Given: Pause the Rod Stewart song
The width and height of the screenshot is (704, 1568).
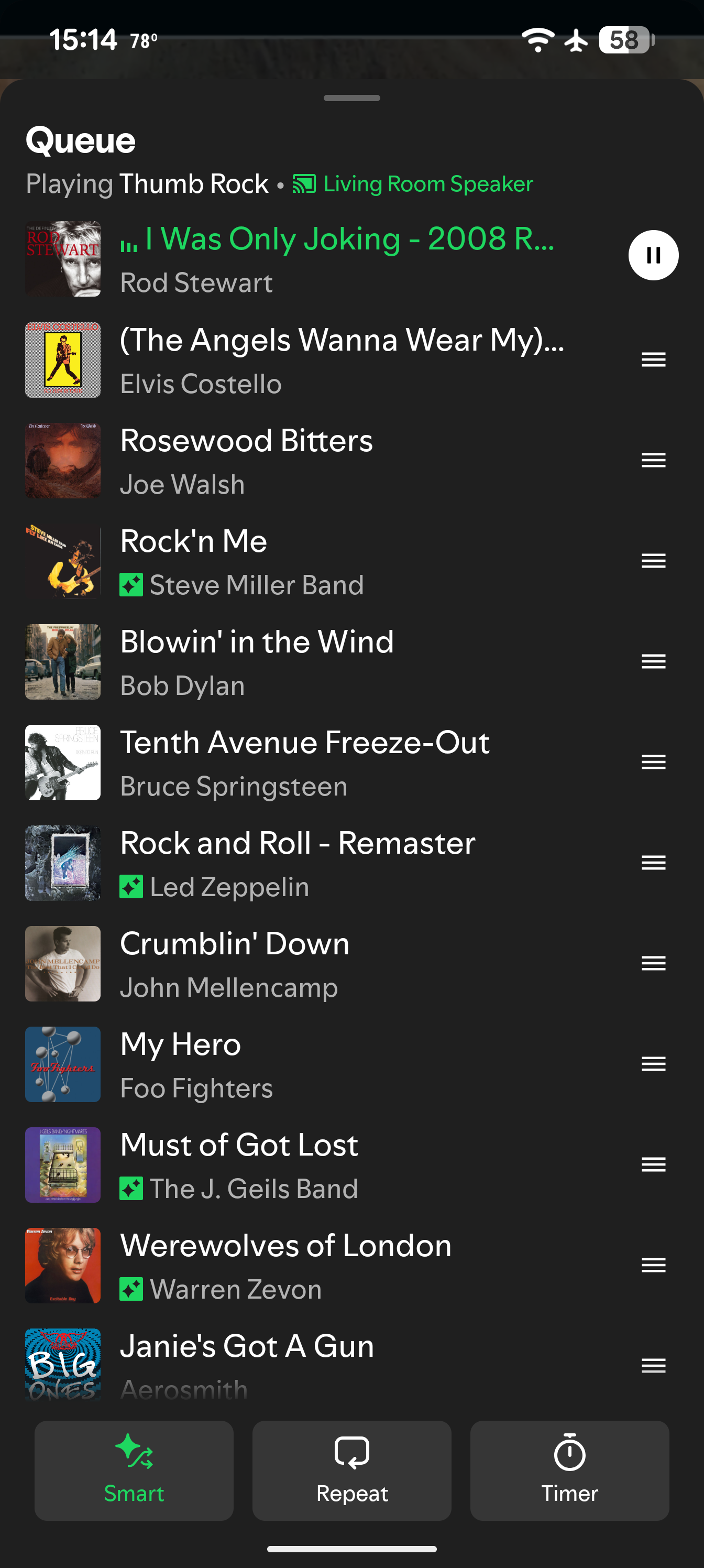Looking at the screenshot, I should tap(653, 255).
